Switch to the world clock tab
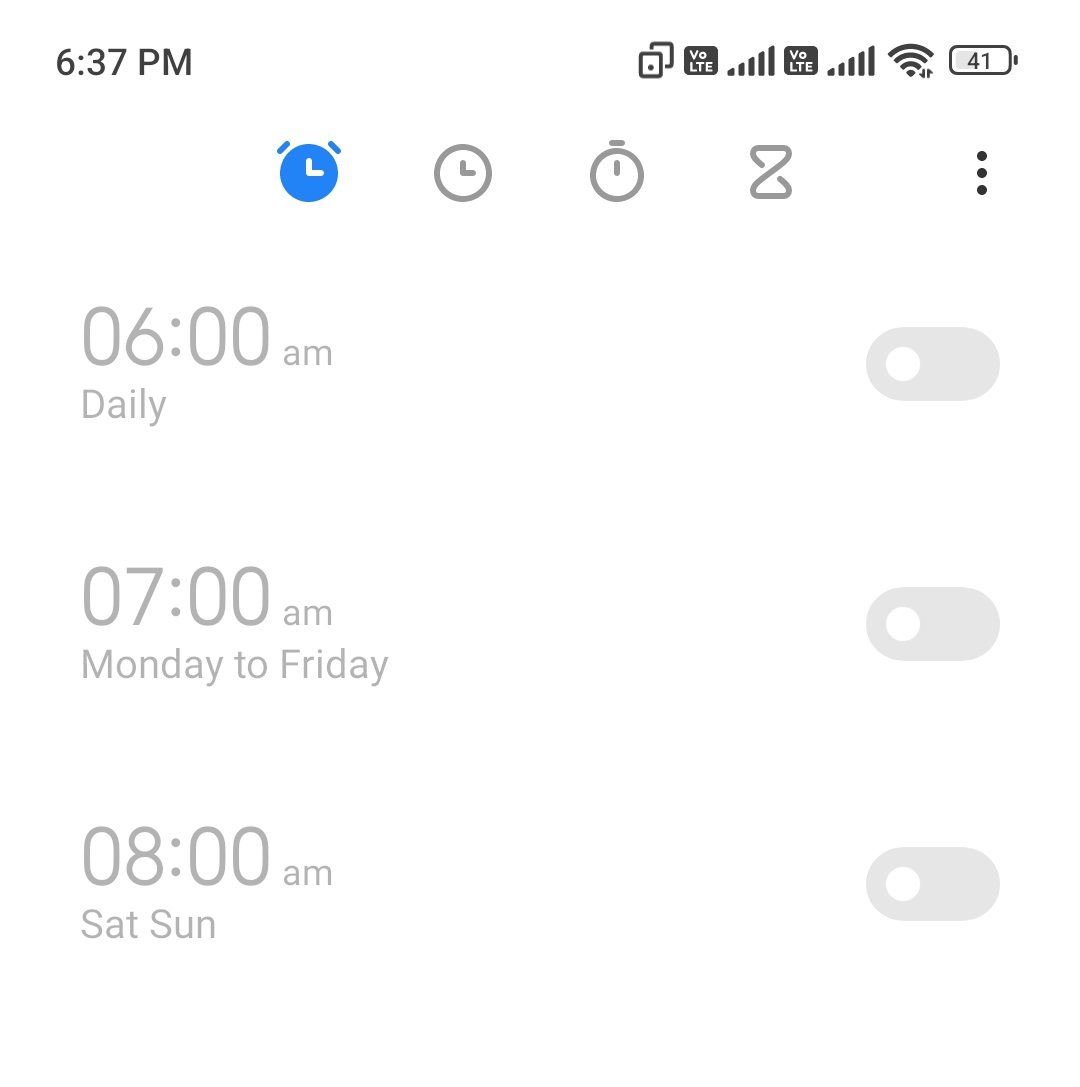The height and width of the screenshot is (1087, 1080). click(x=463, y=174)
